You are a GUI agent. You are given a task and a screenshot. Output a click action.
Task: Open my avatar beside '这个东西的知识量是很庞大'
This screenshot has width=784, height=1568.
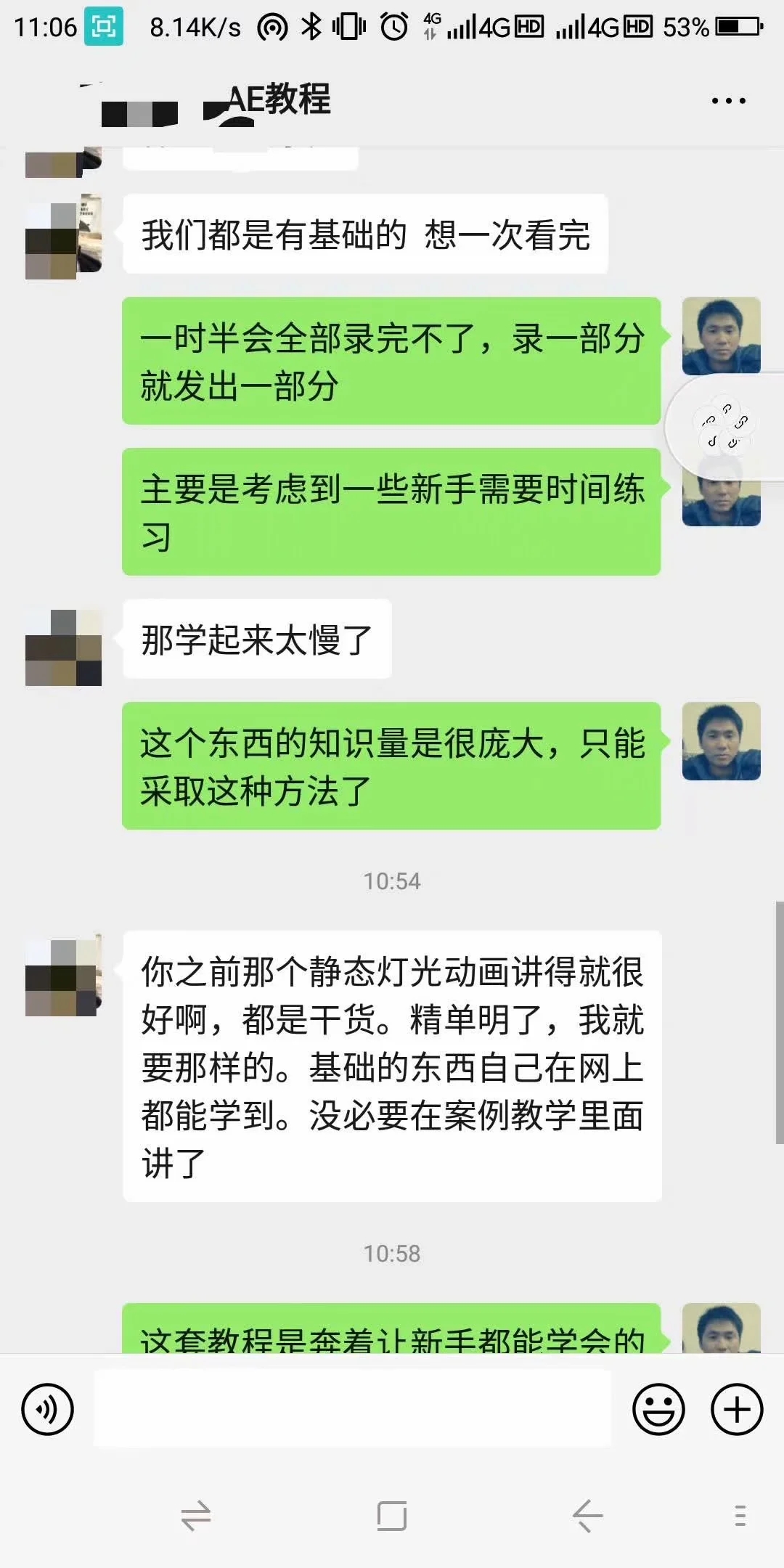pyautogui.click(x=721, y=741)
